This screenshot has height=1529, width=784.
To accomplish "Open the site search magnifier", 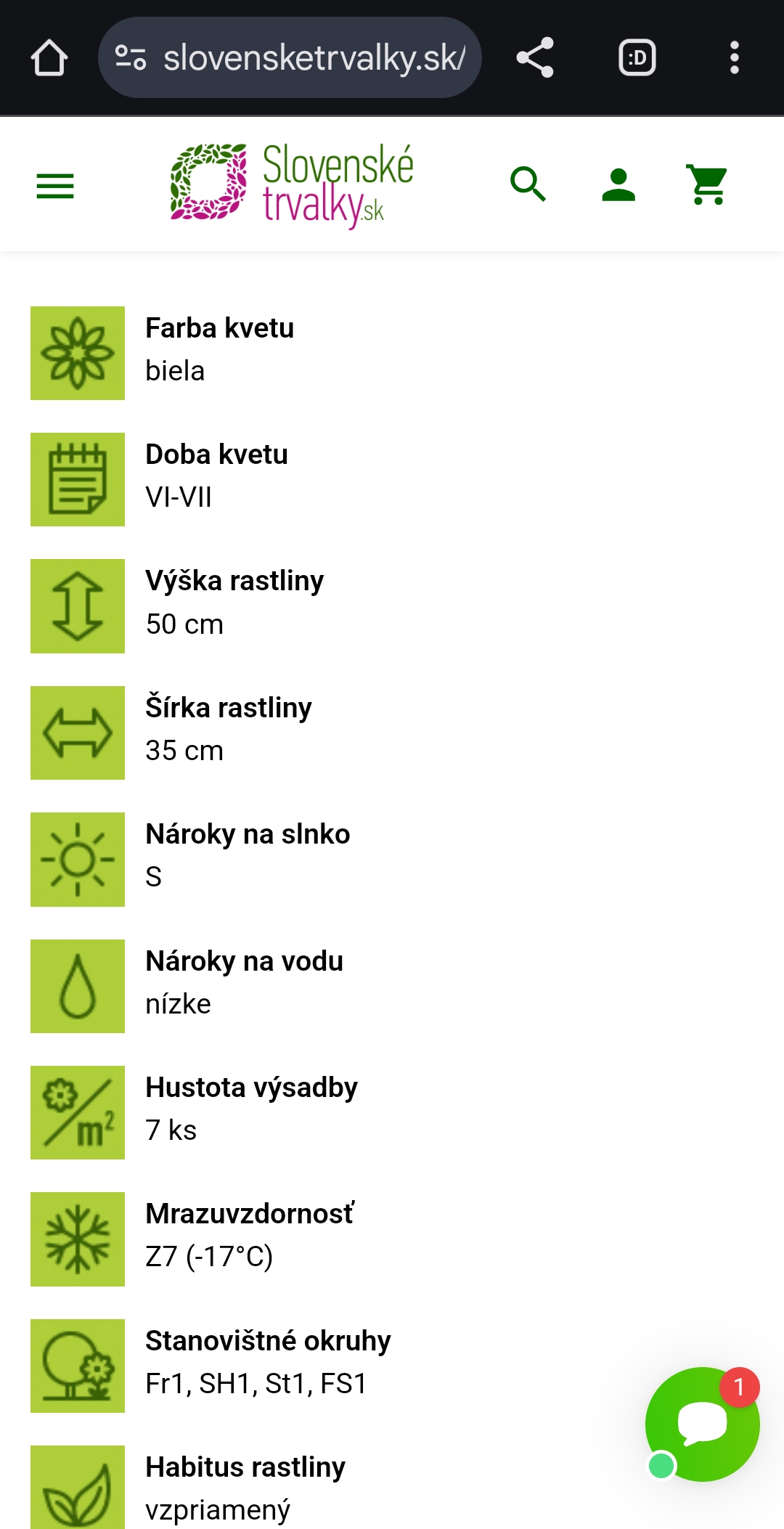I will click(528, 184).
